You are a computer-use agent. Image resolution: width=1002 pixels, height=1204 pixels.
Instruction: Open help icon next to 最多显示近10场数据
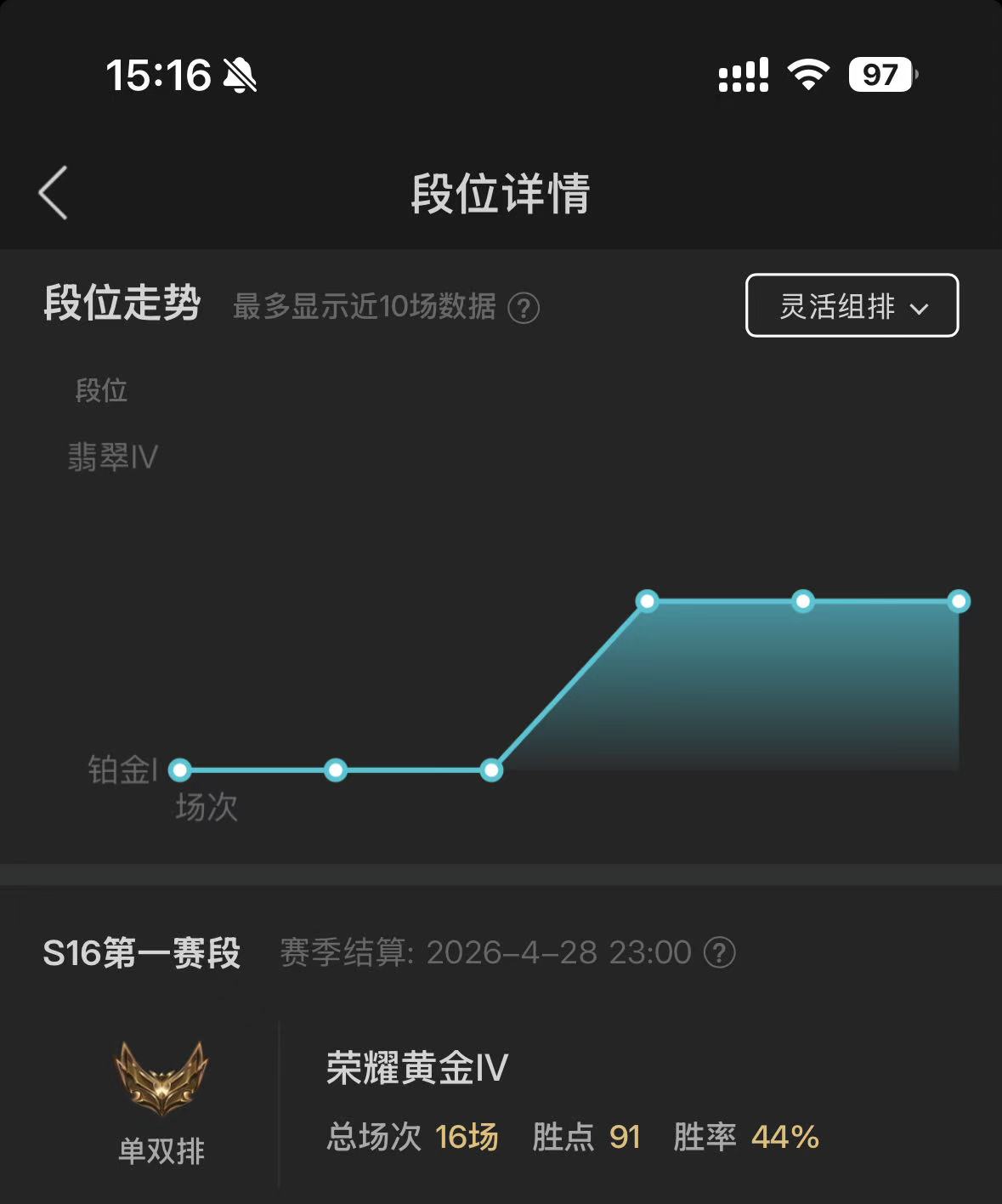tap(524, 308)
